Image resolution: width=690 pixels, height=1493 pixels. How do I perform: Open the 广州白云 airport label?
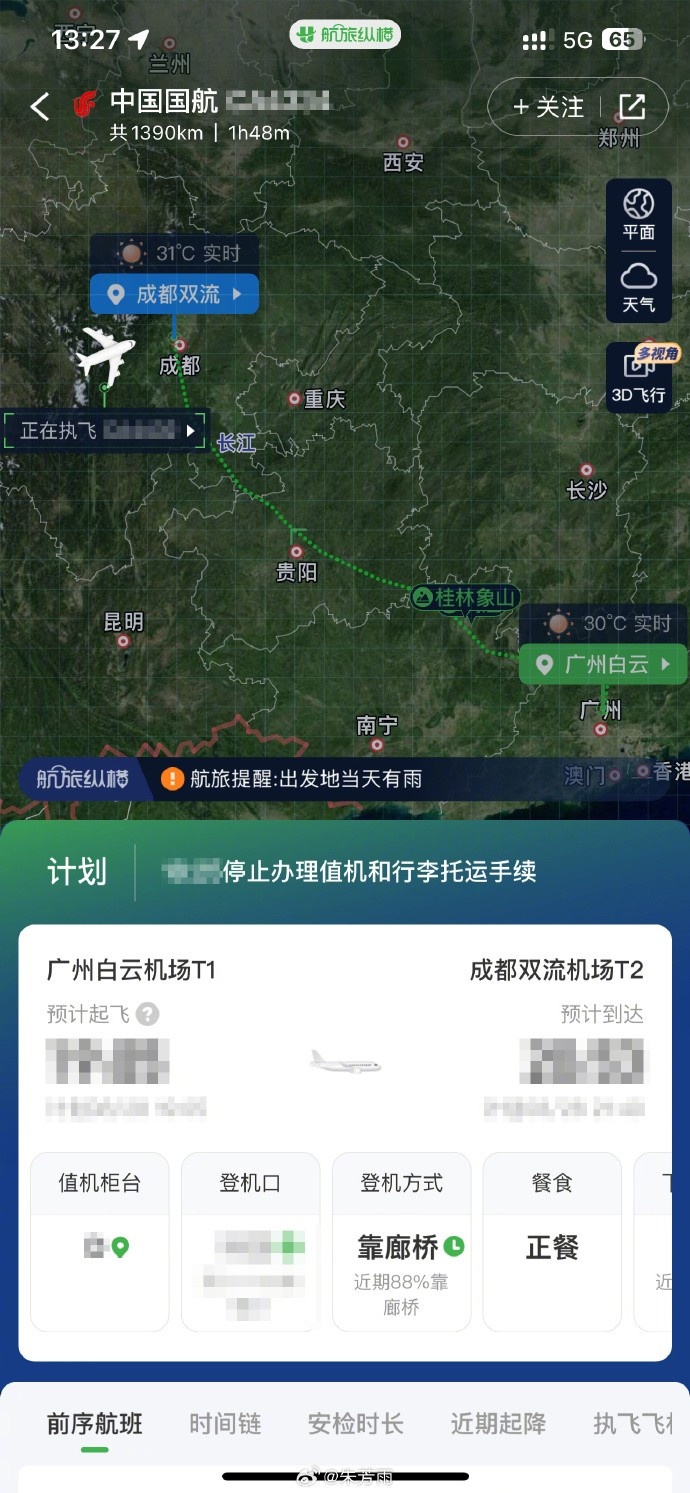tap(603, 664)
